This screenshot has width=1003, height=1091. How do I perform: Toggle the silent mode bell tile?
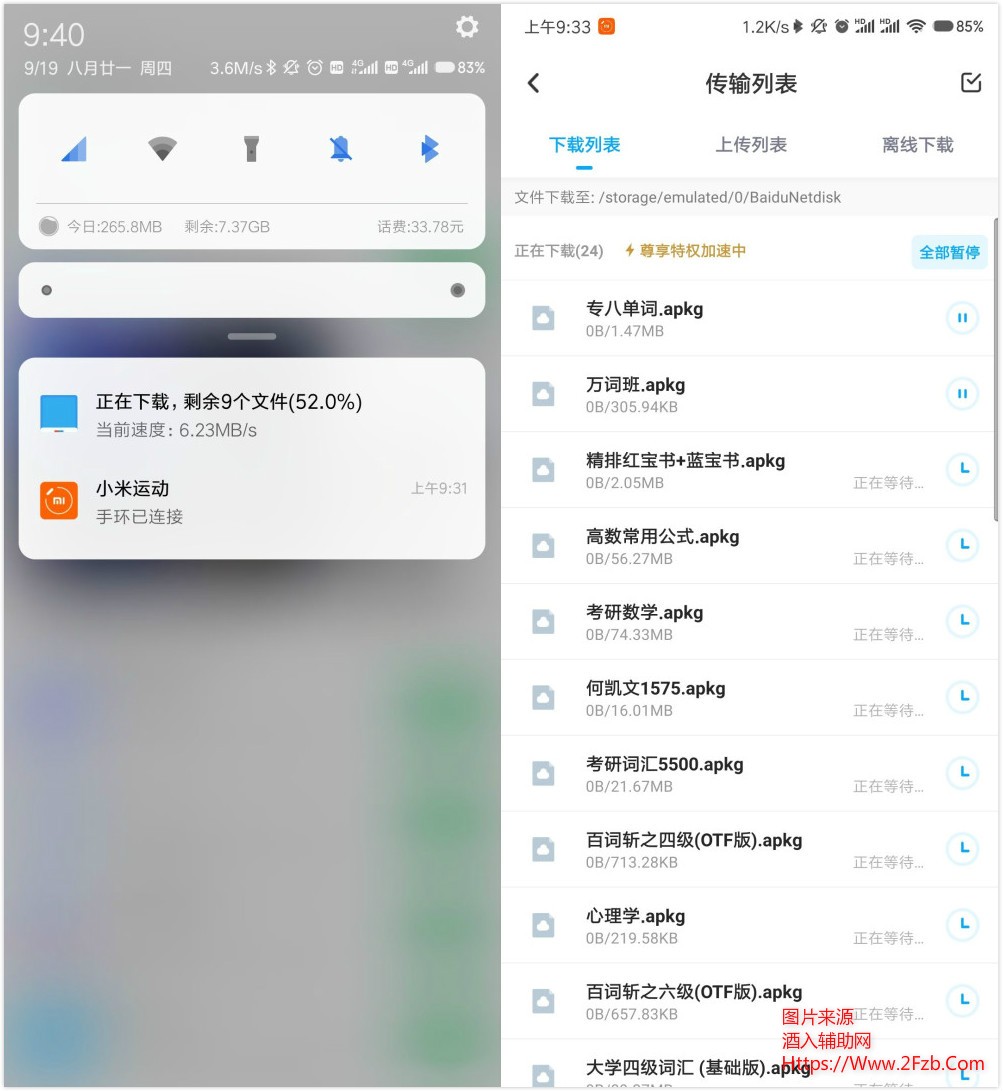pyautogui.click(x=341, y=149)
